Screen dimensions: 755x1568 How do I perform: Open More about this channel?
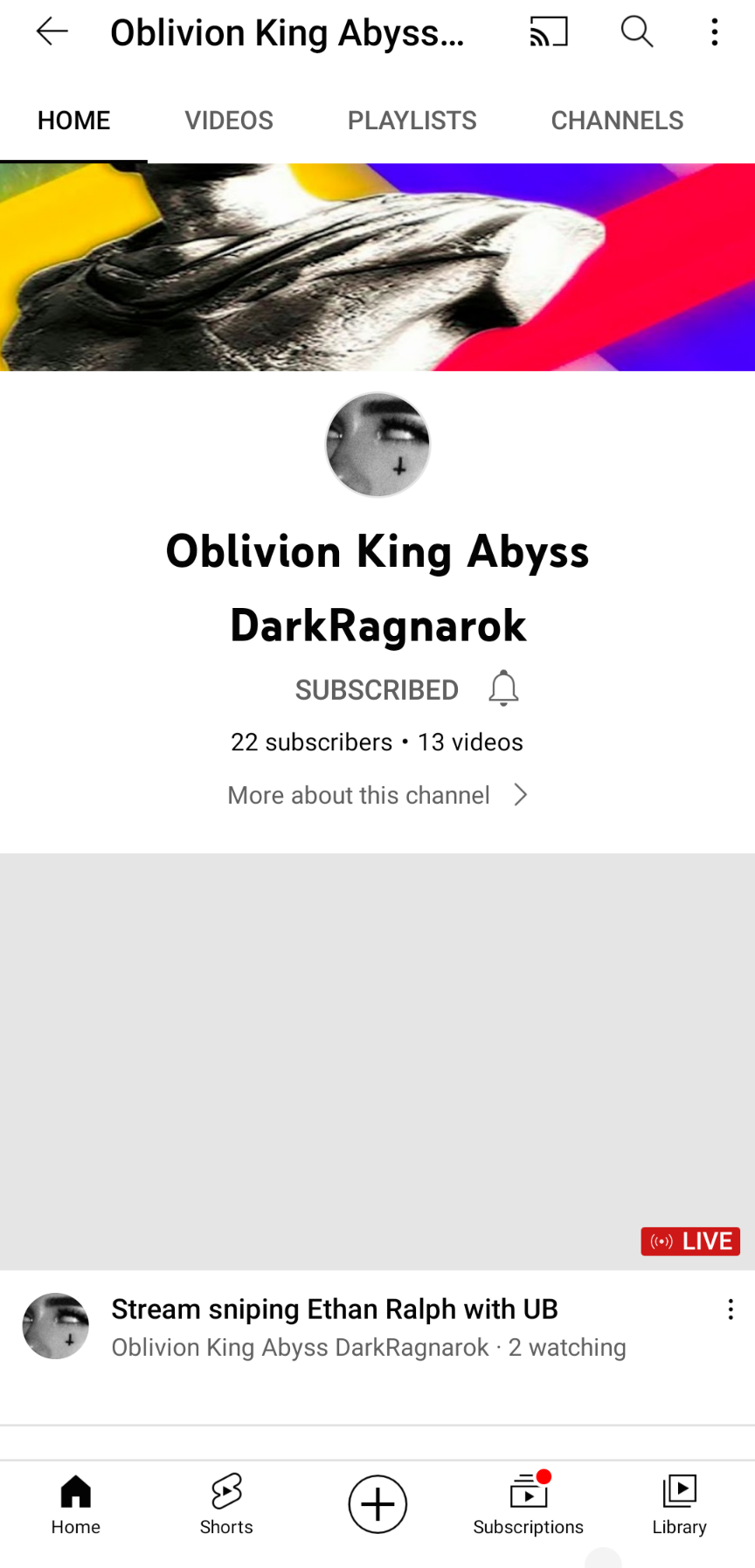377,795
